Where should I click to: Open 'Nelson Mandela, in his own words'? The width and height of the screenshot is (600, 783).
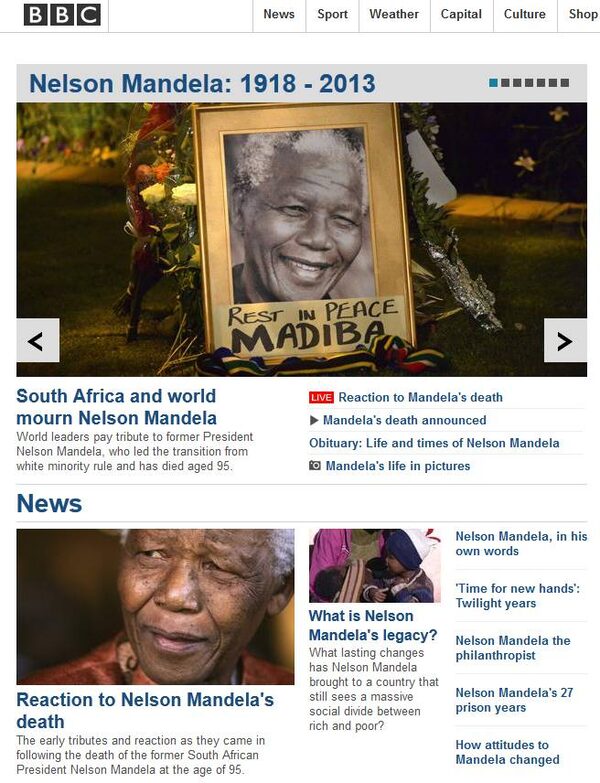(520, 544)
